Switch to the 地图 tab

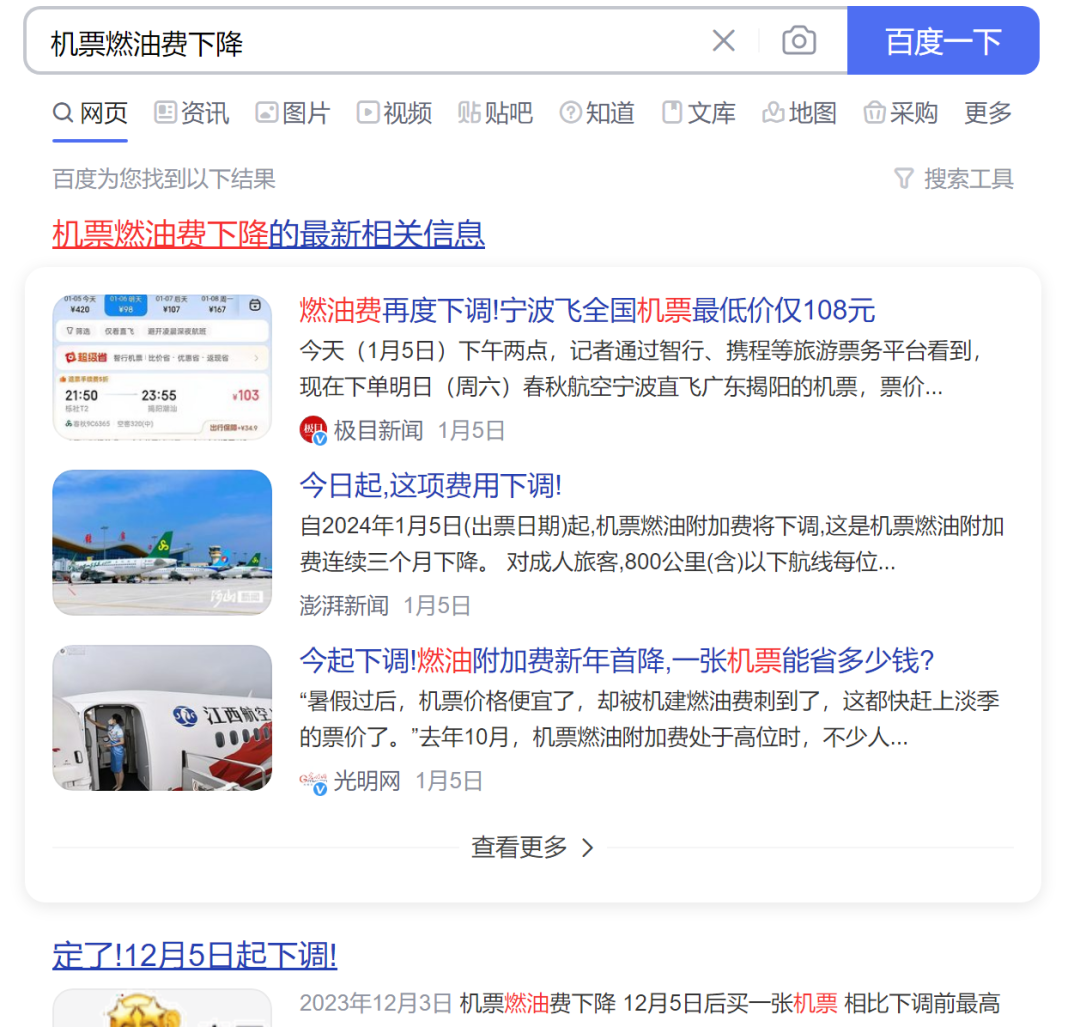tap(800, 113)
